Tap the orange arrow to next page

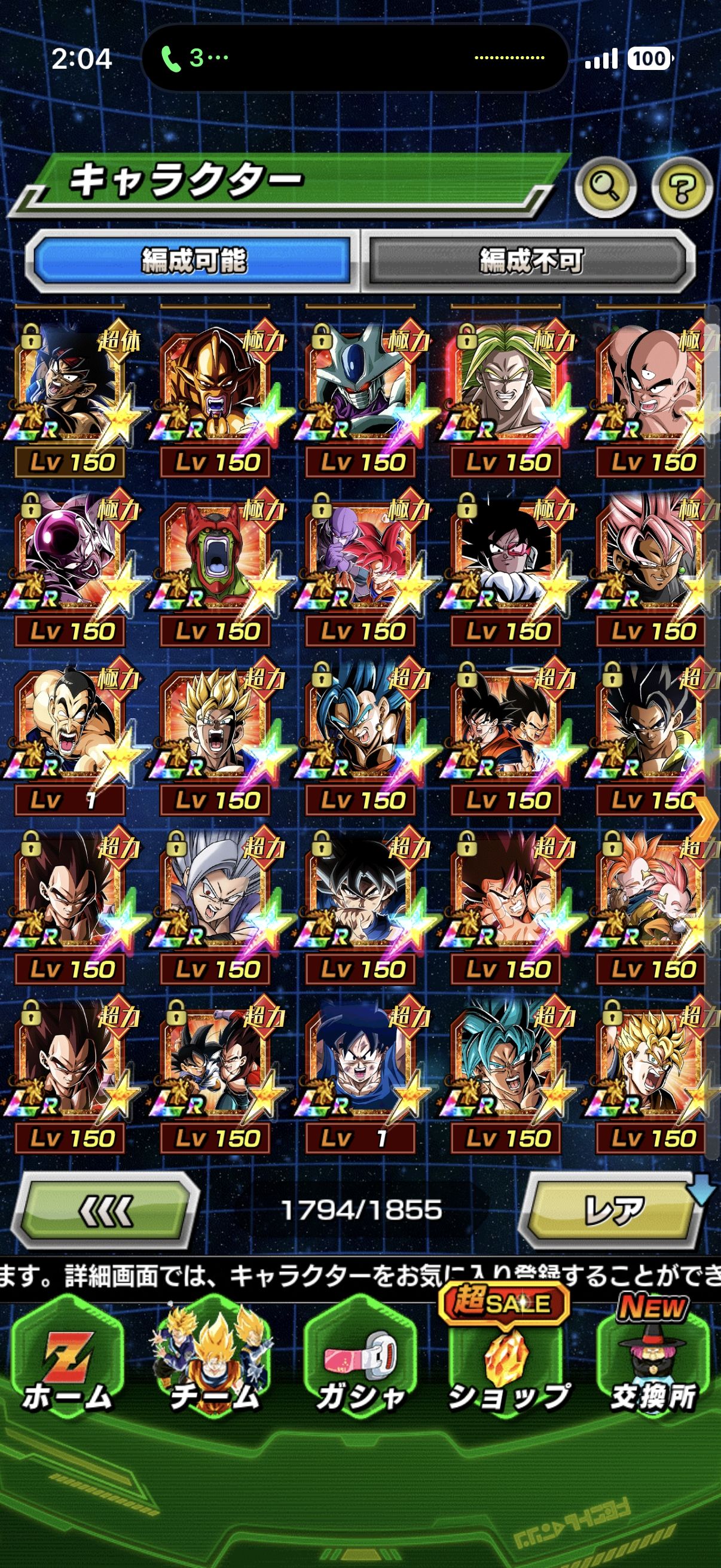(x=708, y=820)
